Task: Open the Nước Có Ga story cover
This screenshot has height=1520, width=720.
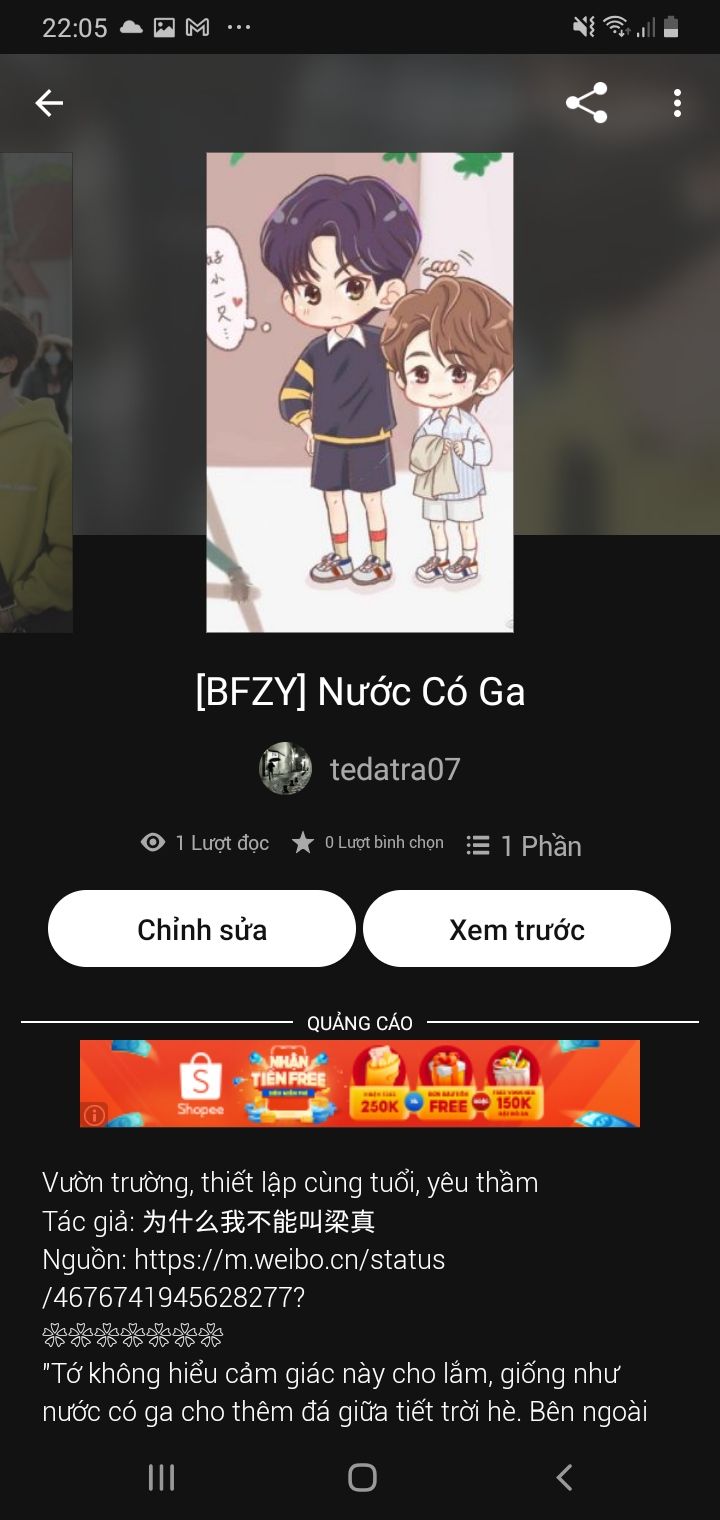Action: (360, 392)
